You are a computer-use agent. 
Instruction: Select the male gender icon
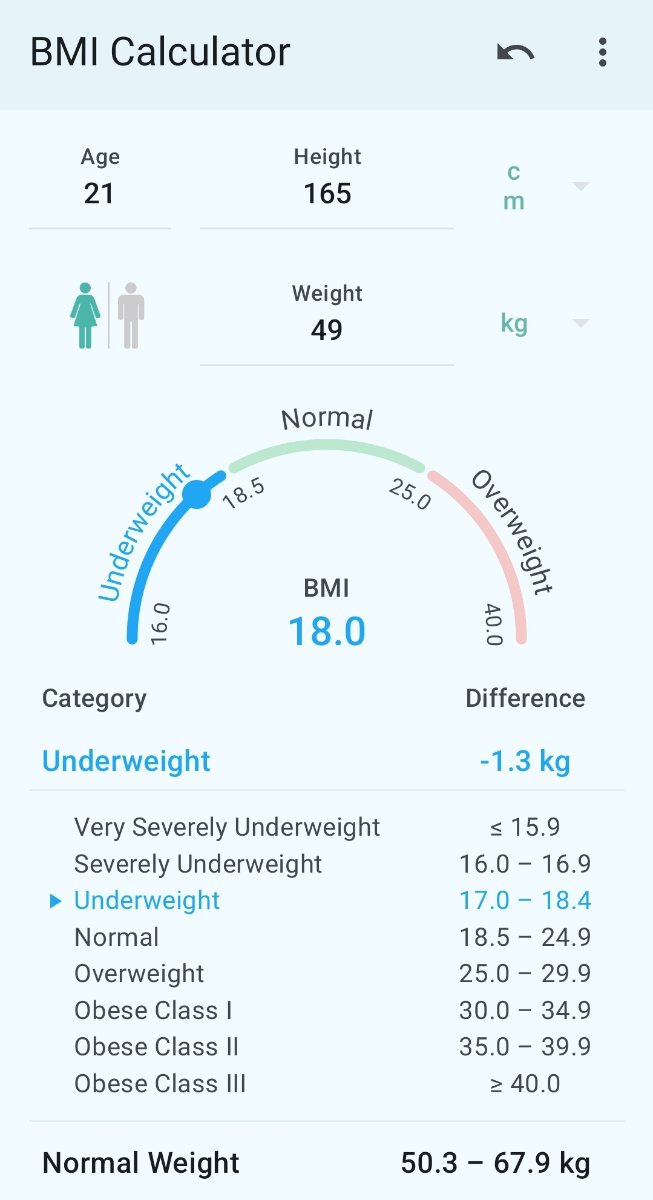[131, 315]
